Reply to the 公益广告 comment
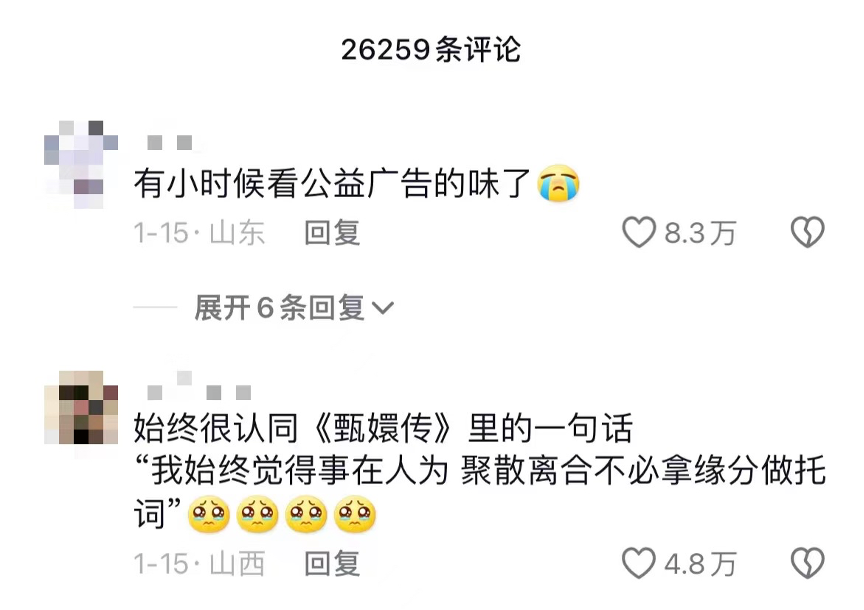864x610 pixels. tap(331, 233)
